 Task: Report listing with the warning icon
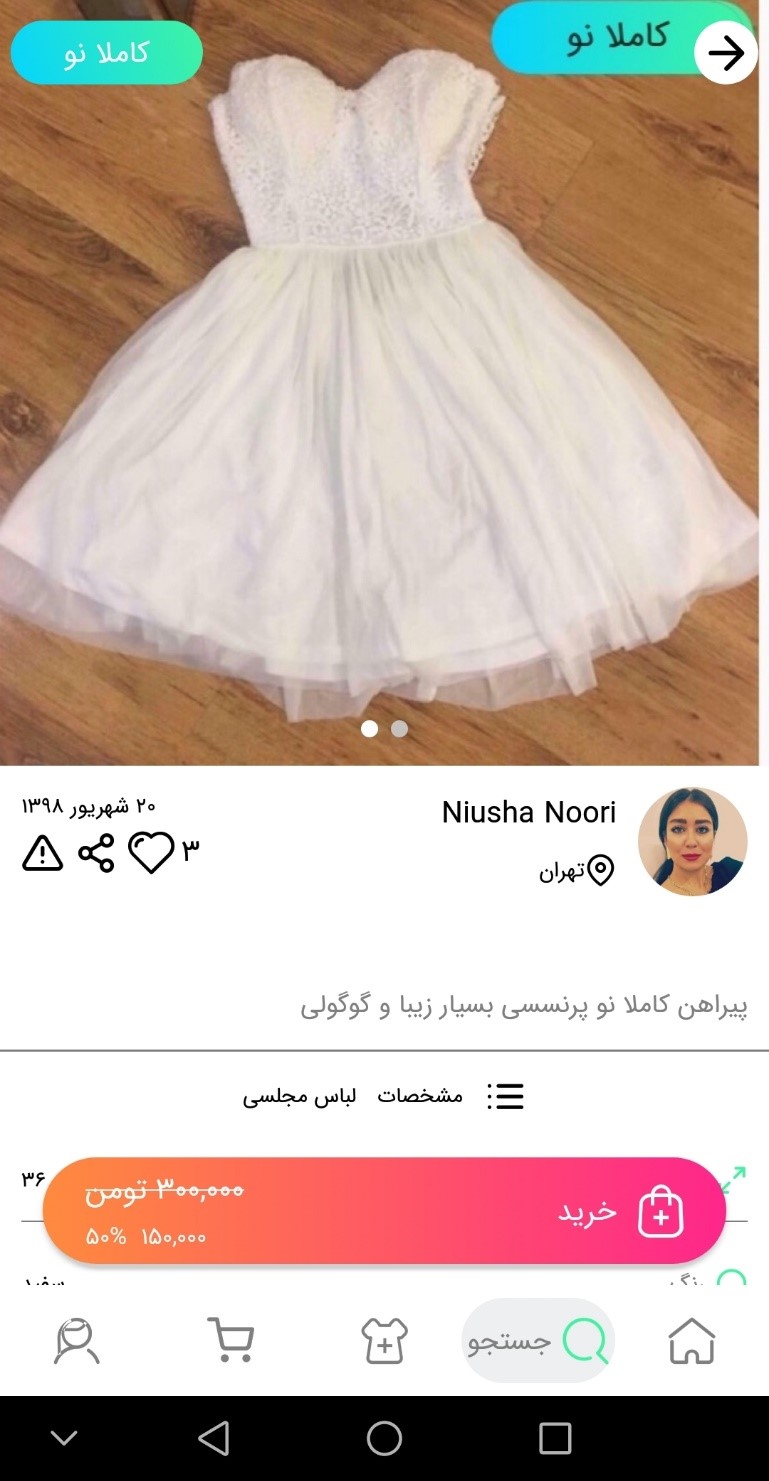[43, 853]
